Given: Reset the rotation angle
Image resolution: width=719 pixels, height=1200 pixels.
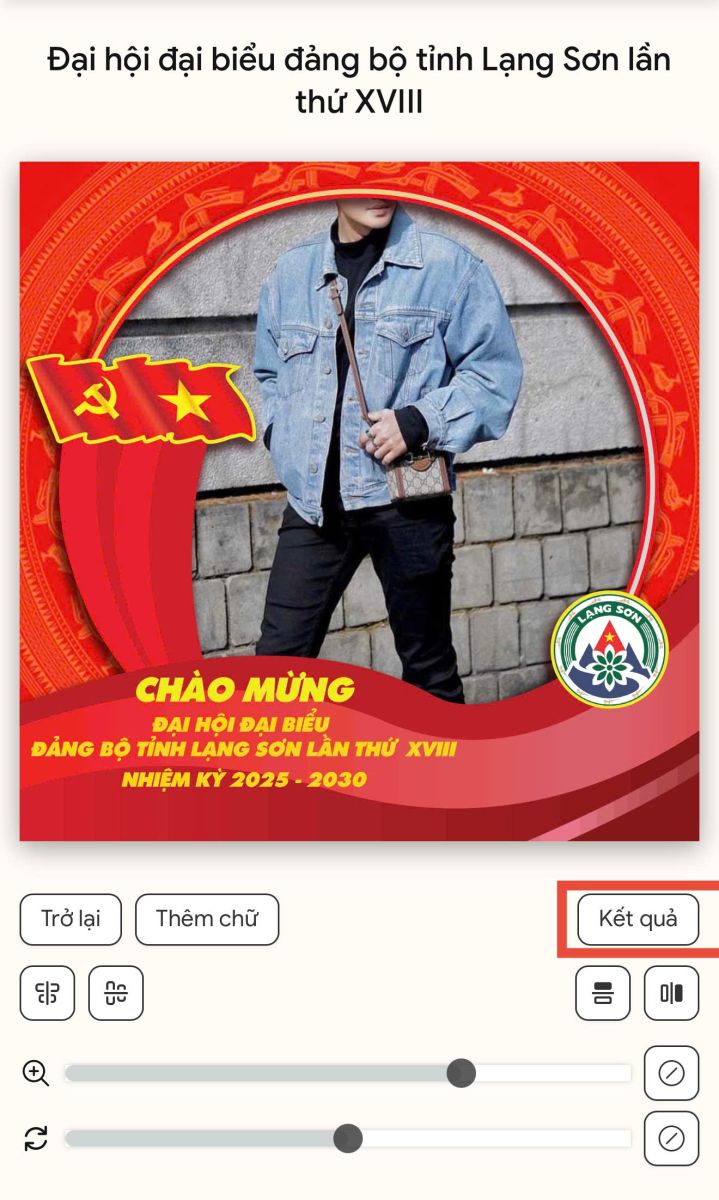Looking at the screenshot, I should point(671,1138).
